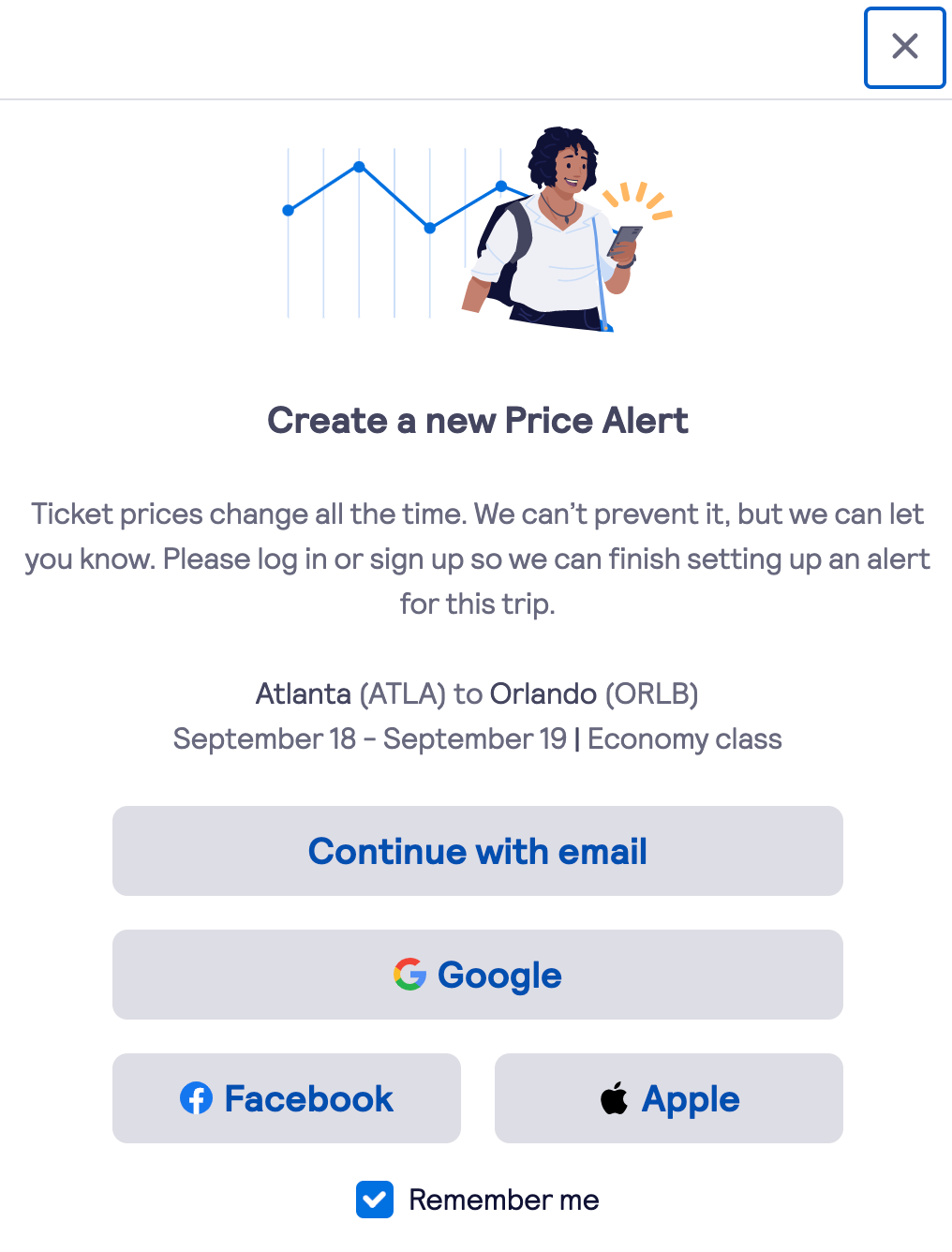Choose Apple sign-in option
The height and width of the screenshot is (1252, 952).
668,1098
